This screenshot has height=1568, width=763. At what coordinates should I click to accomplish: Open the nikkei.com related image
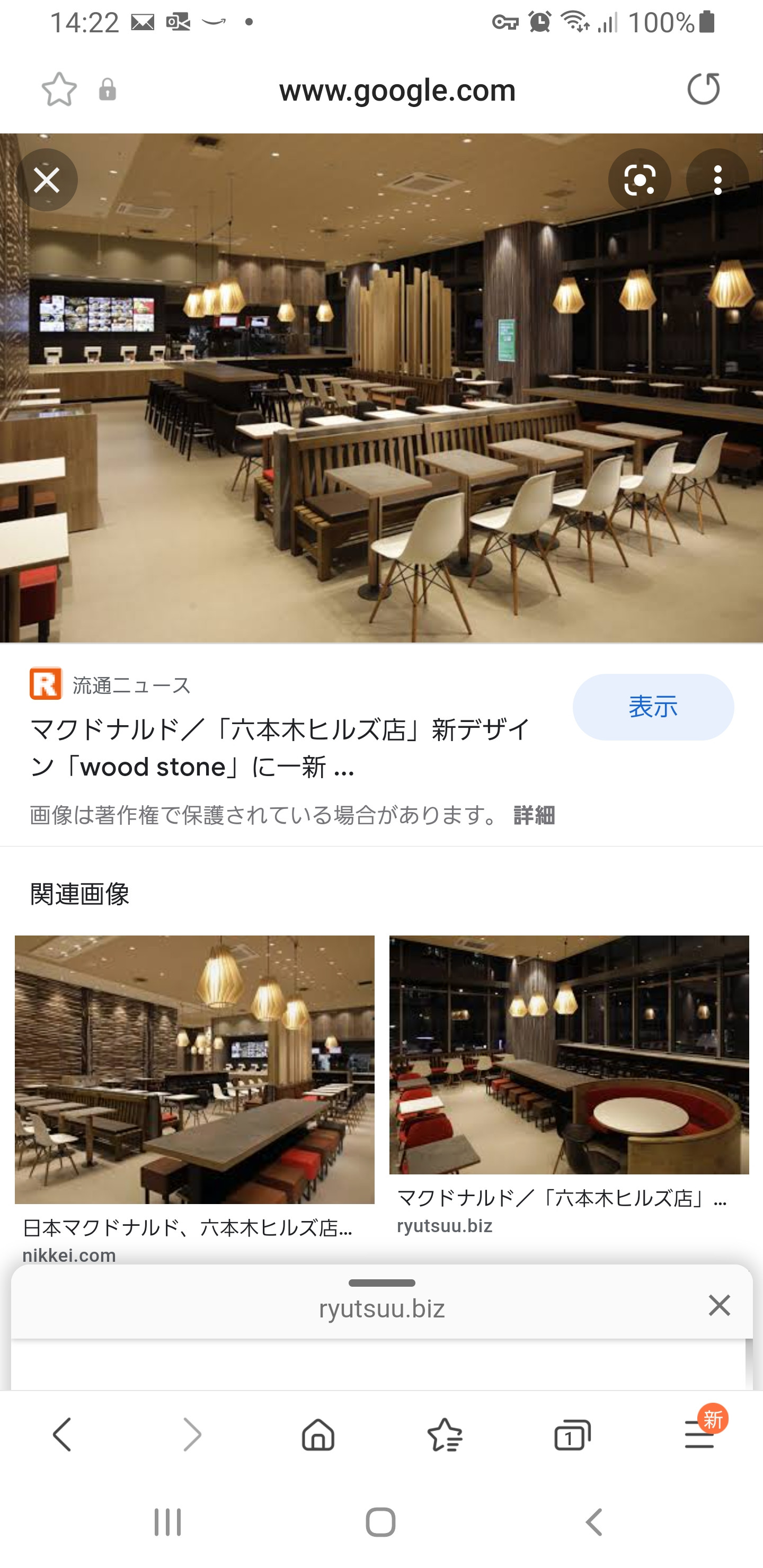(194, 1070)
